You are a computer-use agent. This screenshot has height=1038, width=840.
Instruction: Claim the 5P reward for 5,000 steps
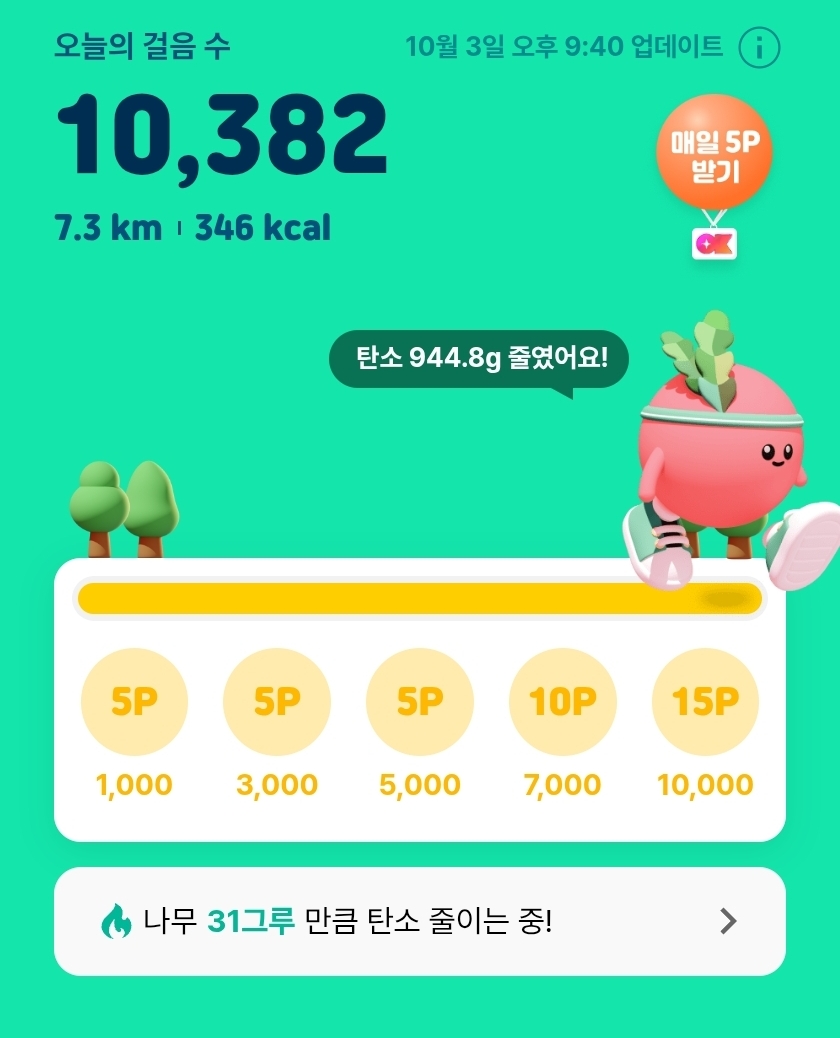point(420,702)
